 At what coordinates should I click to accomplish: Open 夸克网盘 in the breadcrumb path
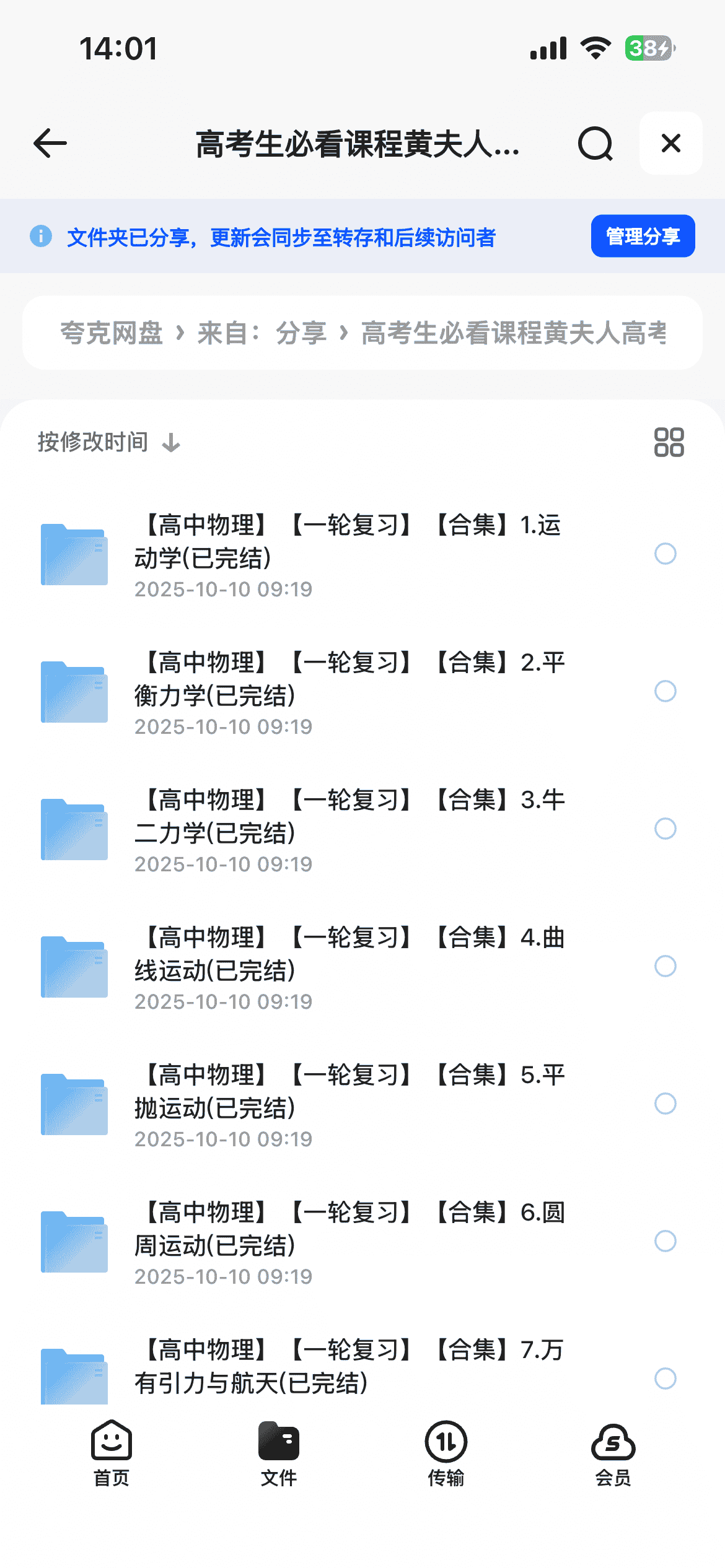click(x=112, y=333)
